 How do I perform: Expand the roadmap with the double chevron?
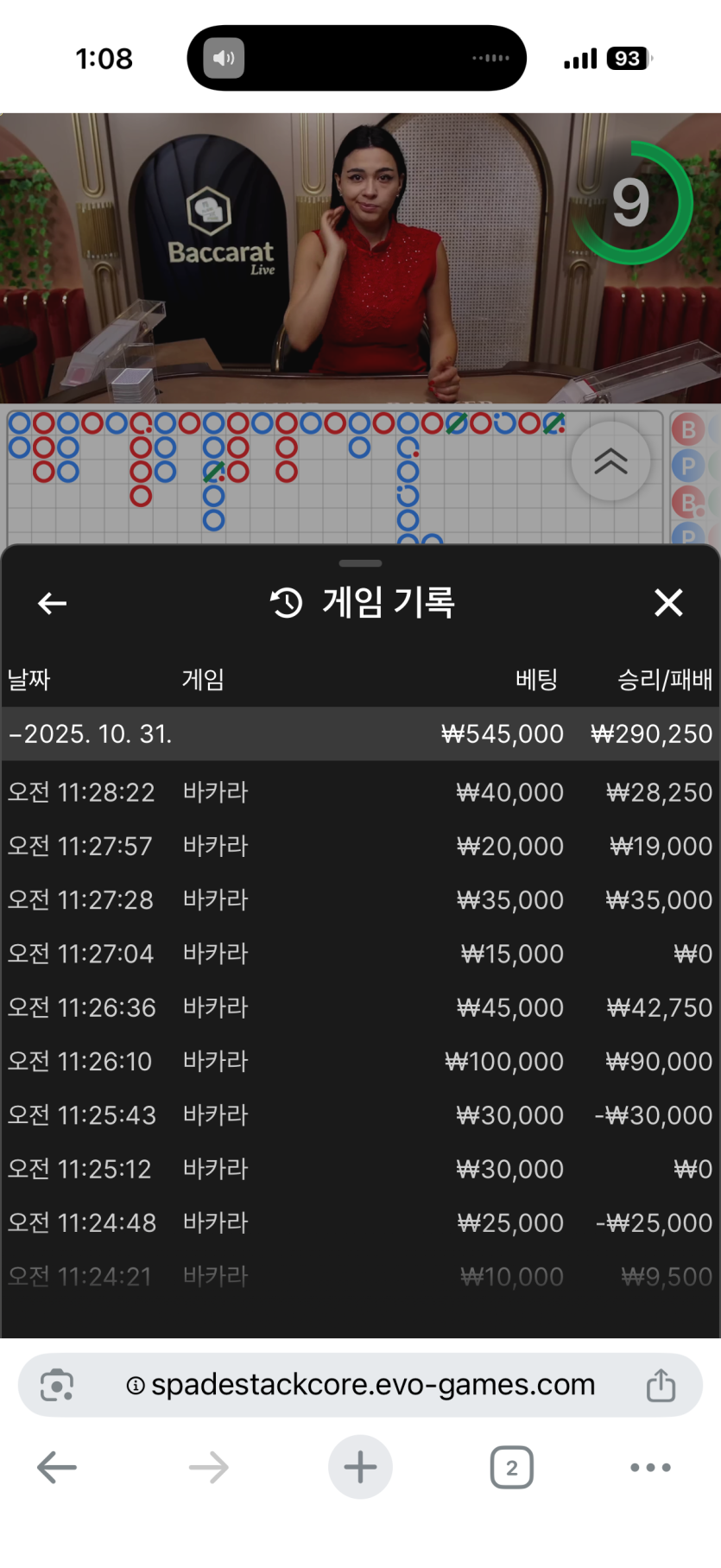pyautogui.click(x=610, y=461)
